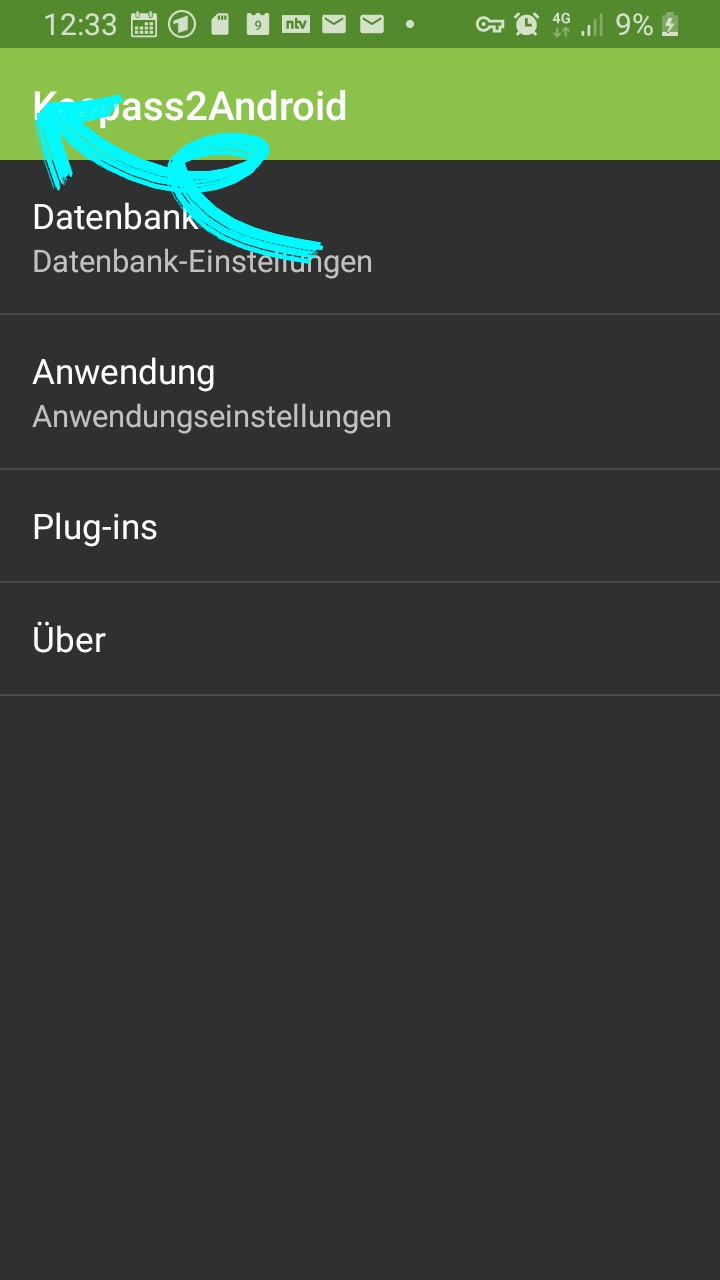Tap the ARD app notification icon
This screenshot has width=720, height=1280.
click(181, 22)
